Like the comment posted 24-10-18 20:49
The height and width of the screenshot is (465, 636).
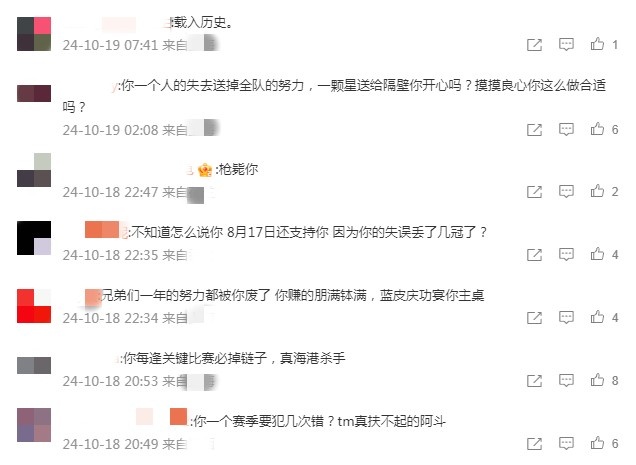coord(597,442)
